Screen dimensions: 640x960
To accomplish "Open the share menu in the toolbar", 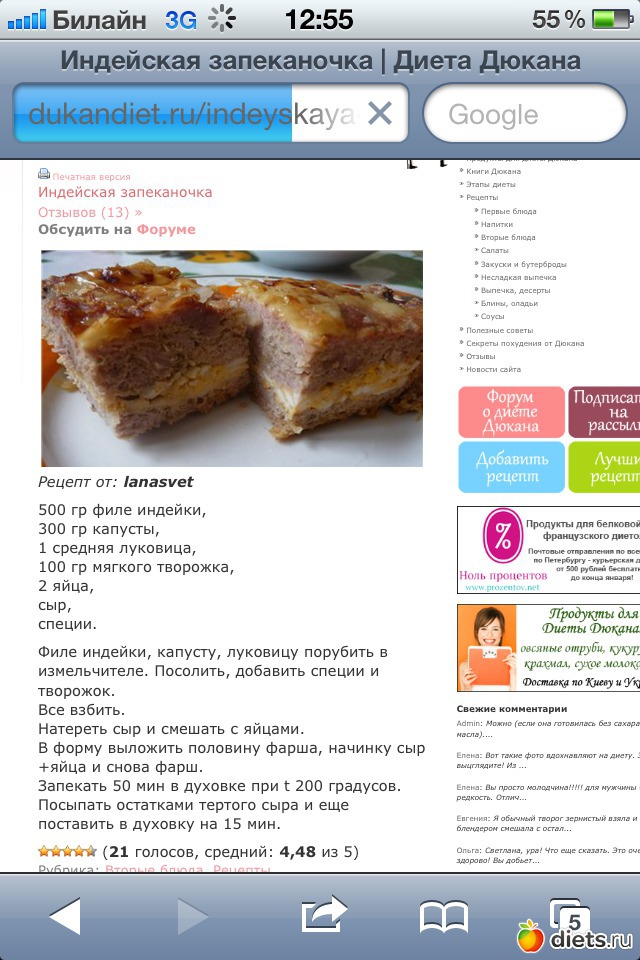I will 324,915.
